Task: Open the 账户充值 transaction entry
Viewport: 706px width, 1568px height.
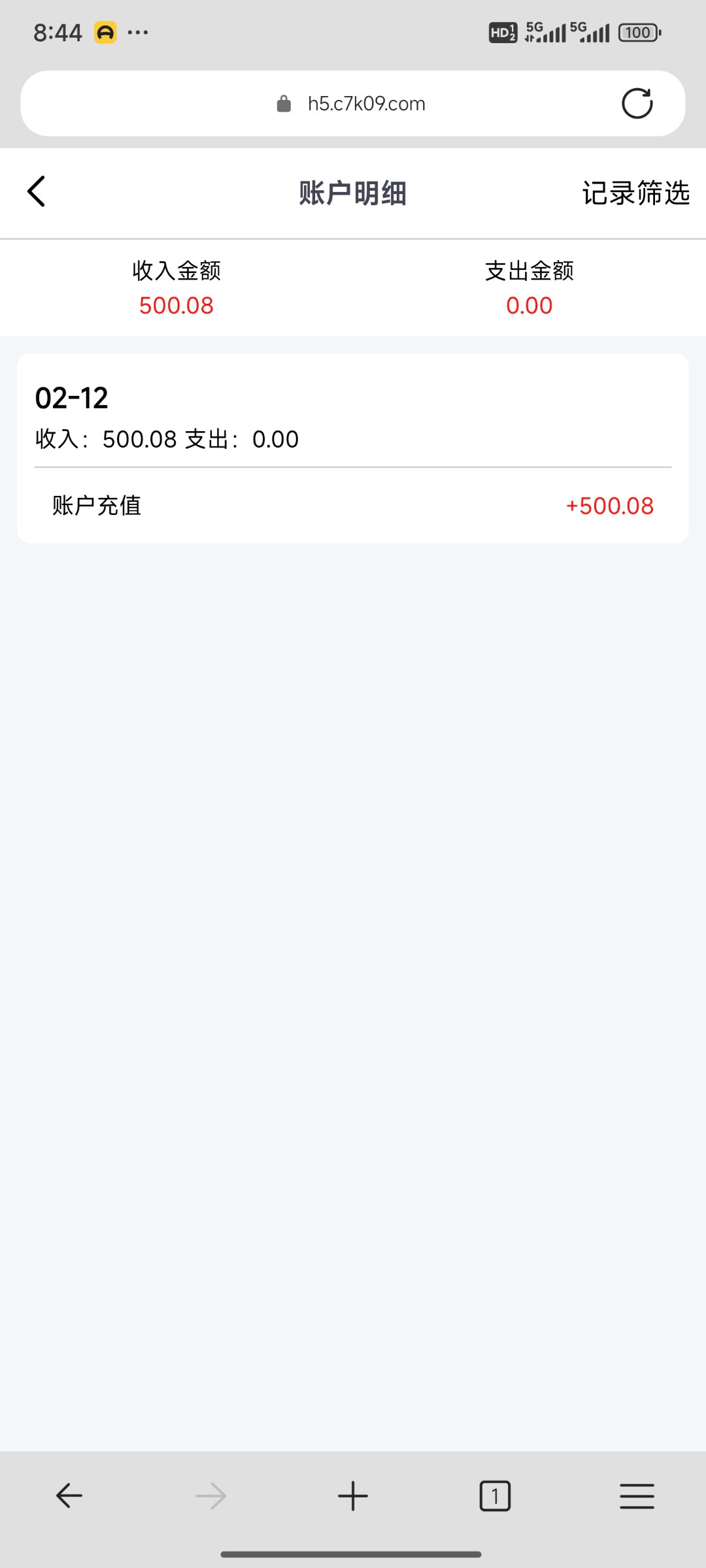Action: coord(353,506)
